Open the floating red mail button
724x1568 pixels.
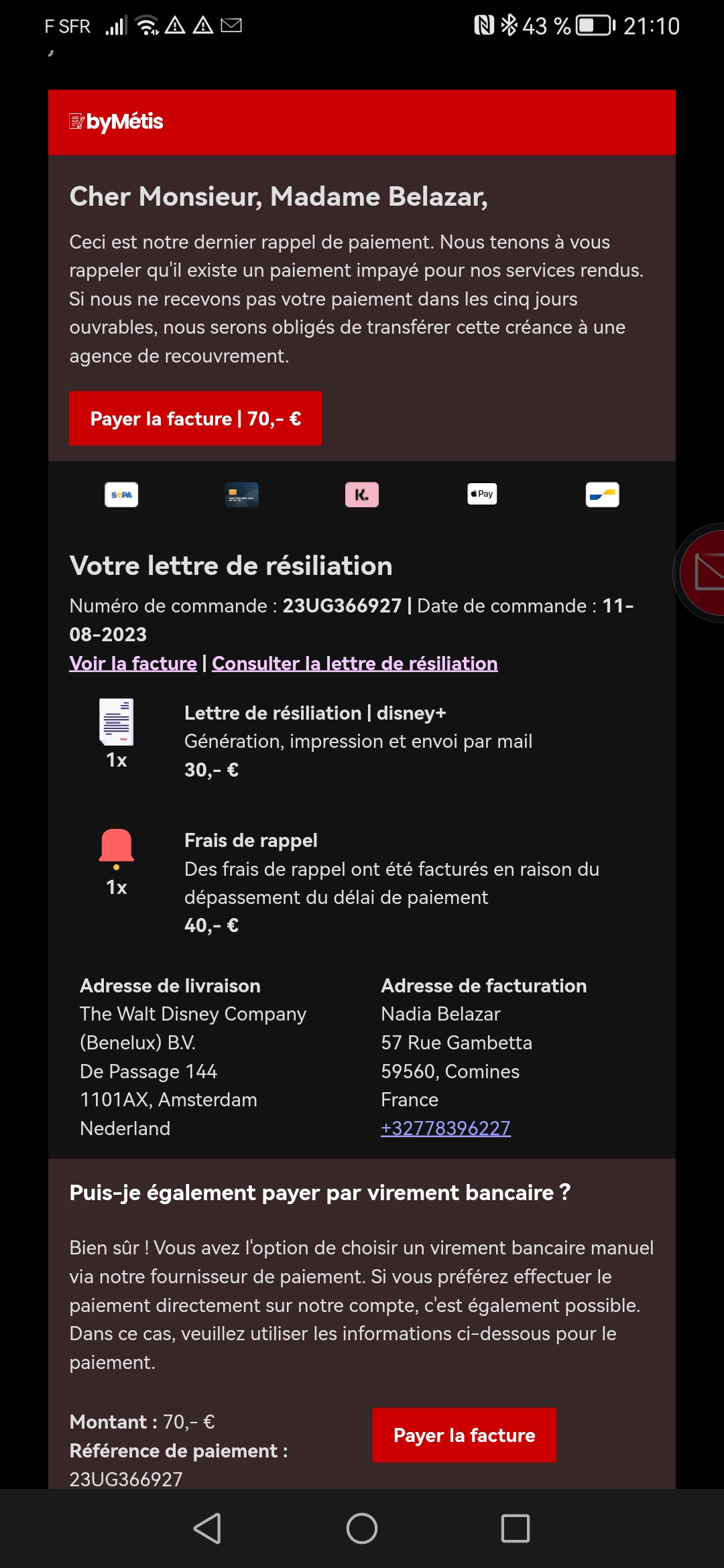[704, 573]
